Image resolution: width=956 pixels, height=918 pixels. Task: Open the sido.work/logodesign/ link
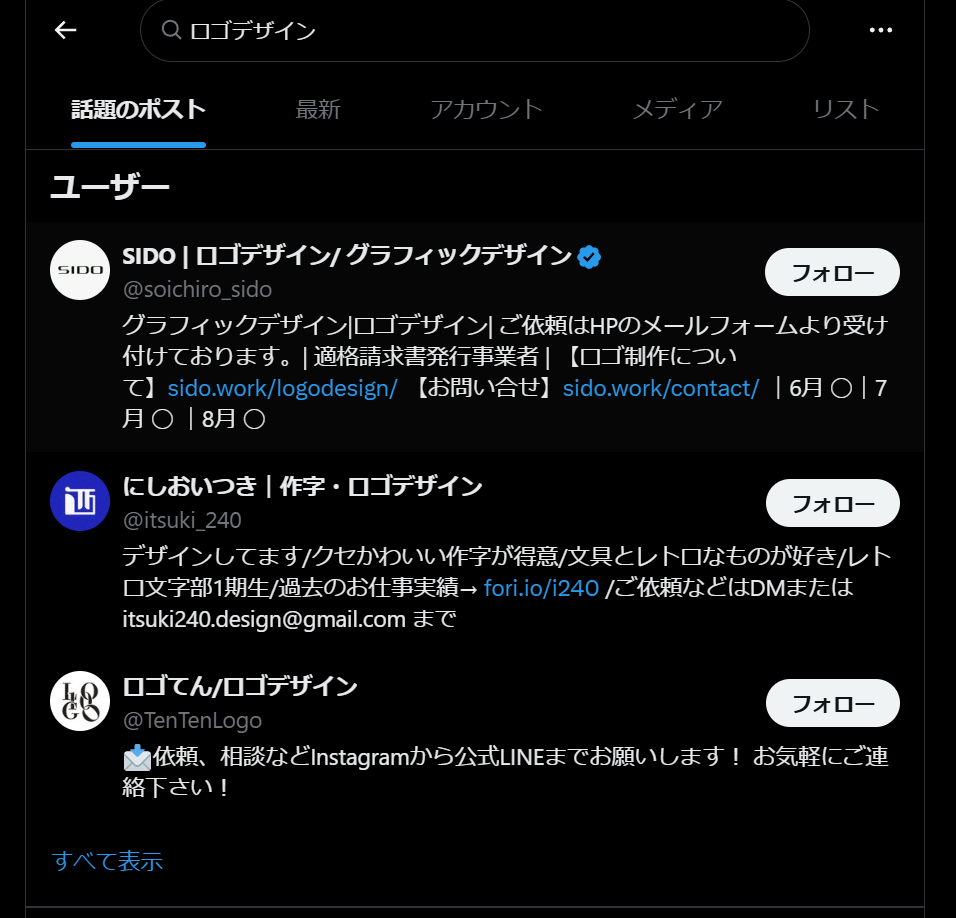283,388
